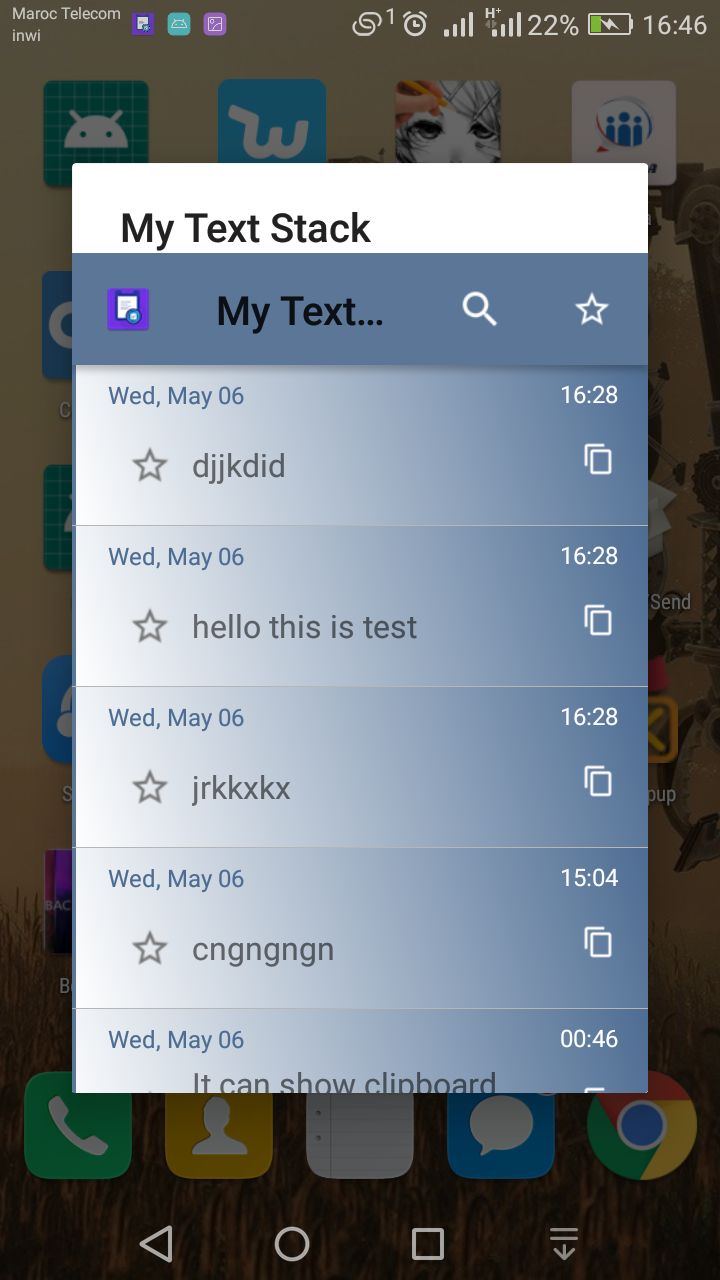
Task: Copy the "jrkkxkx" text
Action: [x=598, y=782]
